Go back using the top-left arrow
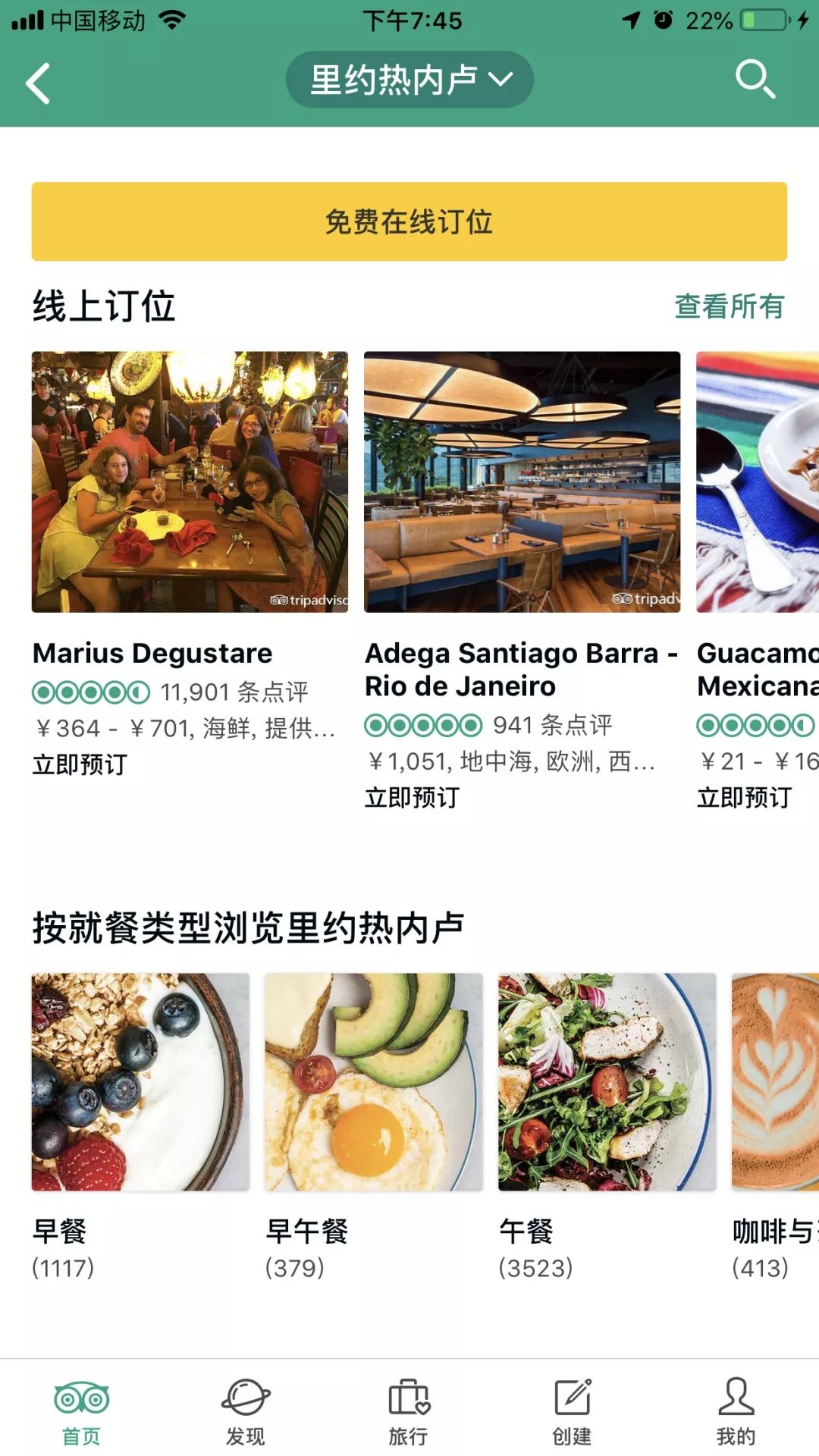 [38, 83]
